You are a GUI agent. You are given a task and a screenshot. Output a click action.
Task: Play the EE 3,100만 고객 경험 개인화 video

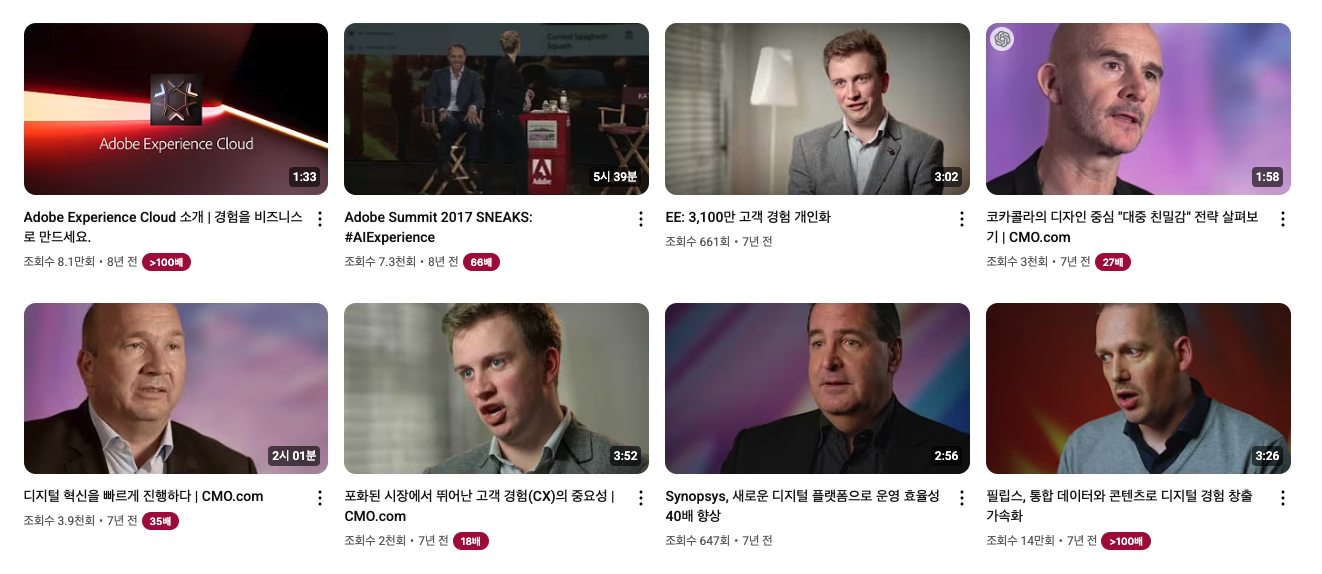click(817, 108)
